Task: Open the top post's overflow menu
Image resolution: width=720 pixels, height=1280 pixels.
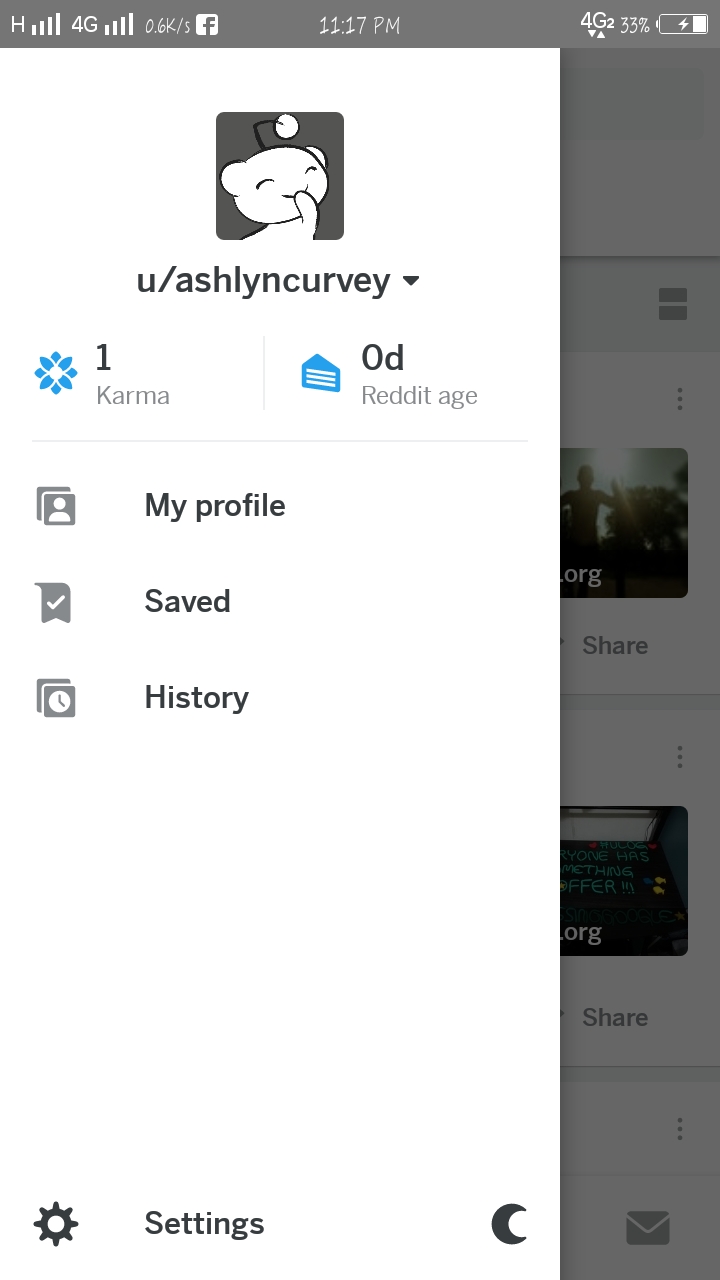Action: (x=679, y=398)
